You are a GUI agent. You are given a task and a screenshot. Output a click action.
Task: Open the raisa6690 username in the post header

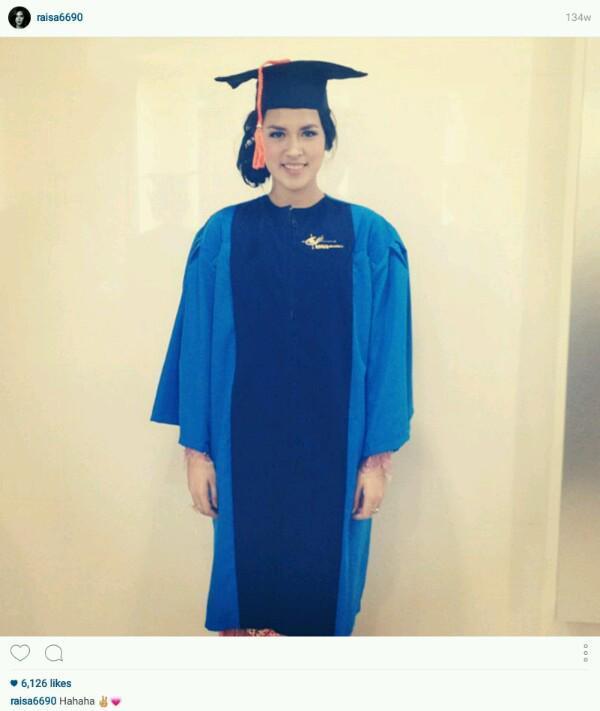(x=60, y=18)
